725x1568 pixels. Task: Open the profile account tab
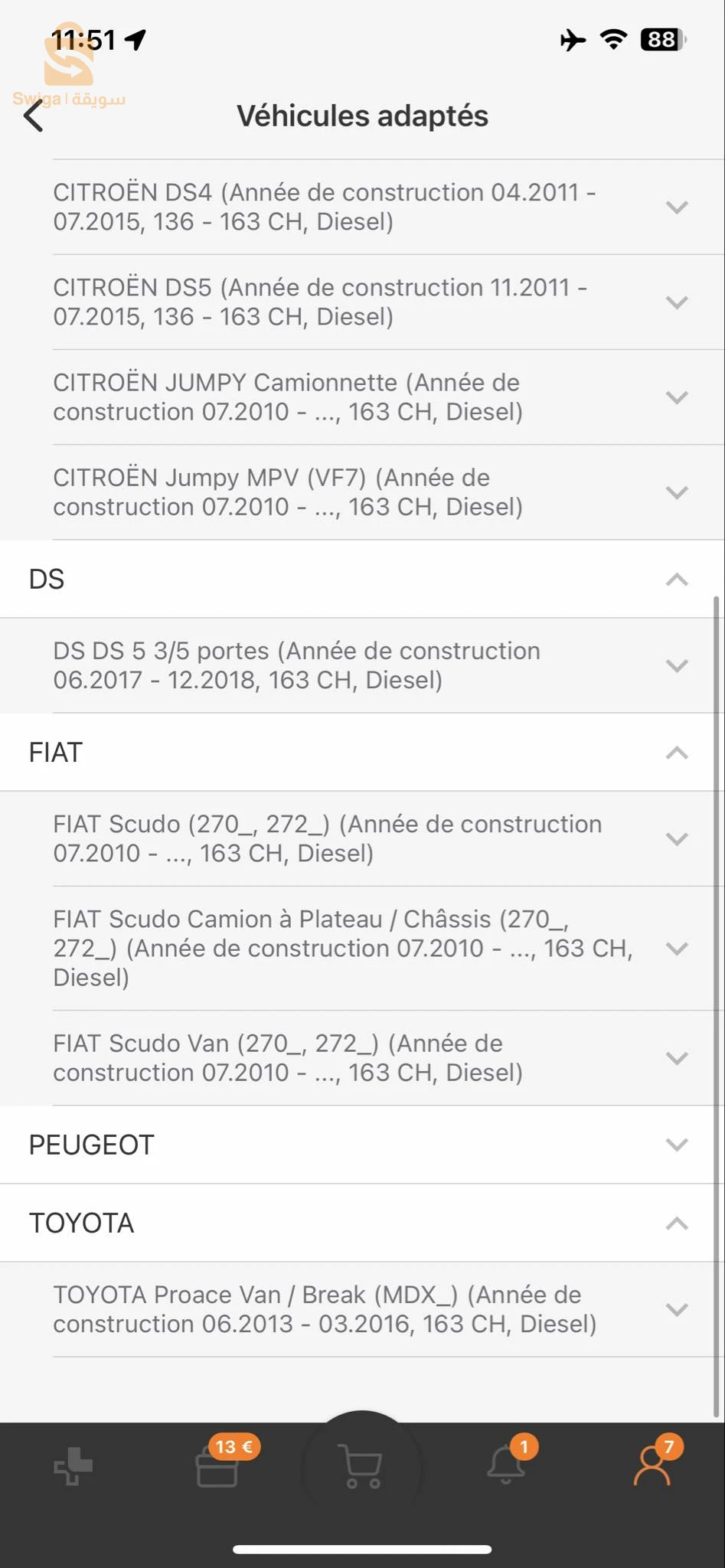click(652, 1464)
